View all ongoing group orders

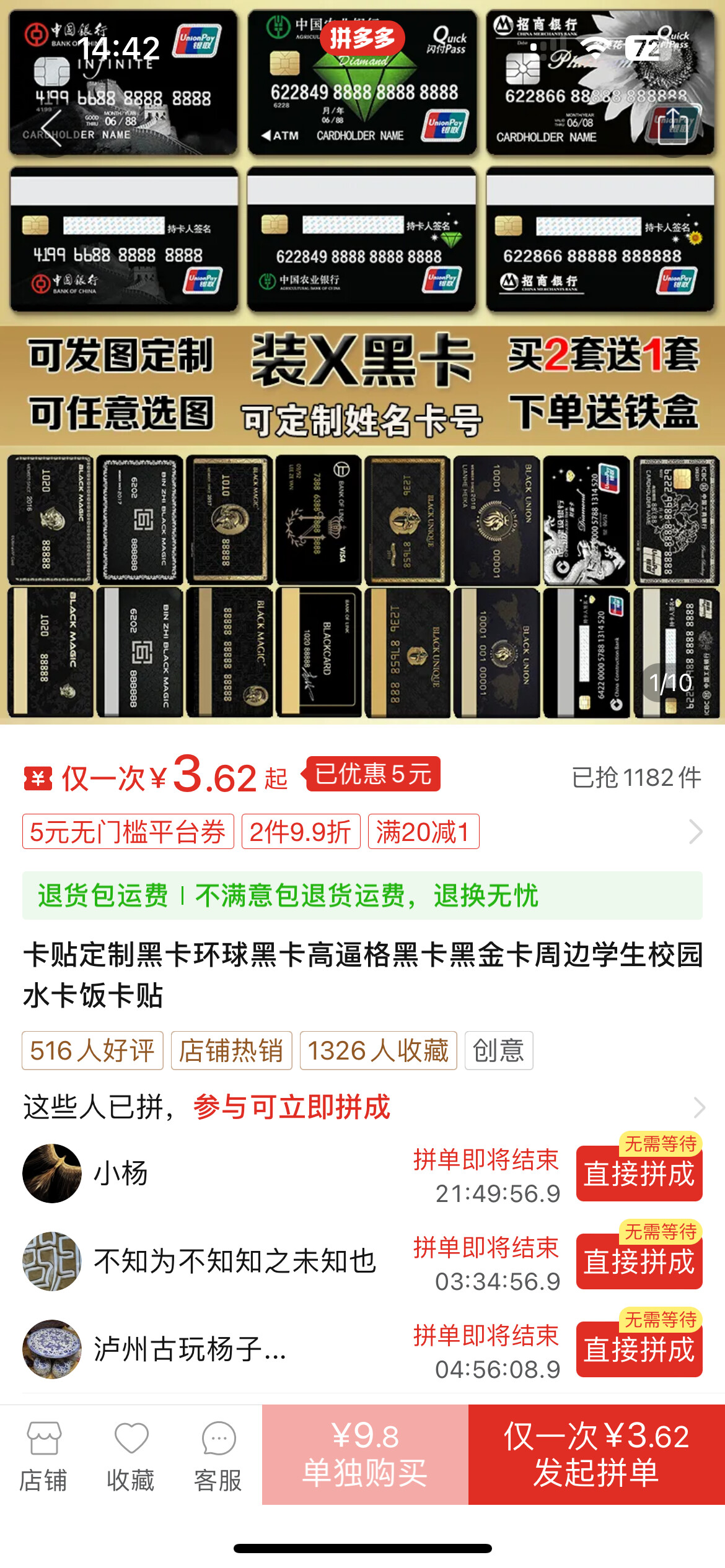click(362, 1107)
